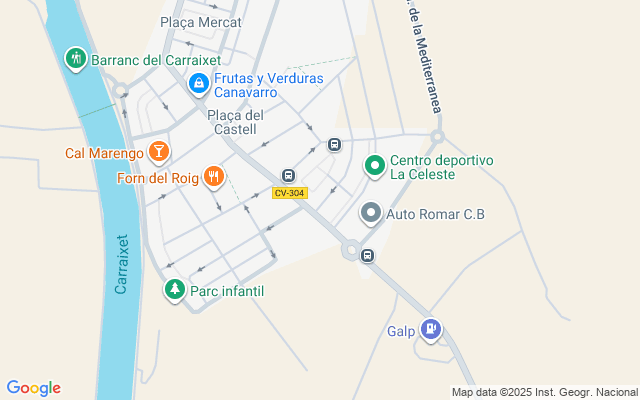Image resolution: width=640 pixels, height=400 pixels.
Task: Tap the Cal Marengo bar marker
Action: [x=159, y=152]
